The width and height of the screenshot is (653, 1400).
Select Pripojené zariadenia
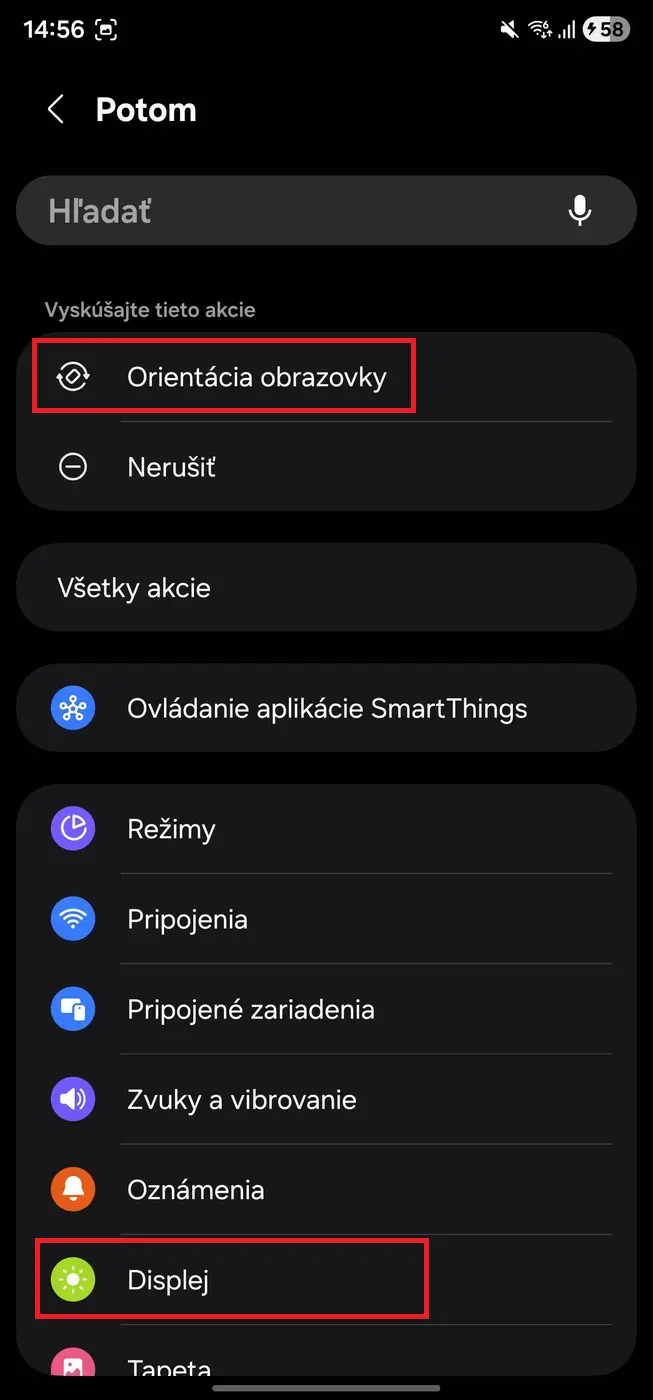click(251, 1009)
